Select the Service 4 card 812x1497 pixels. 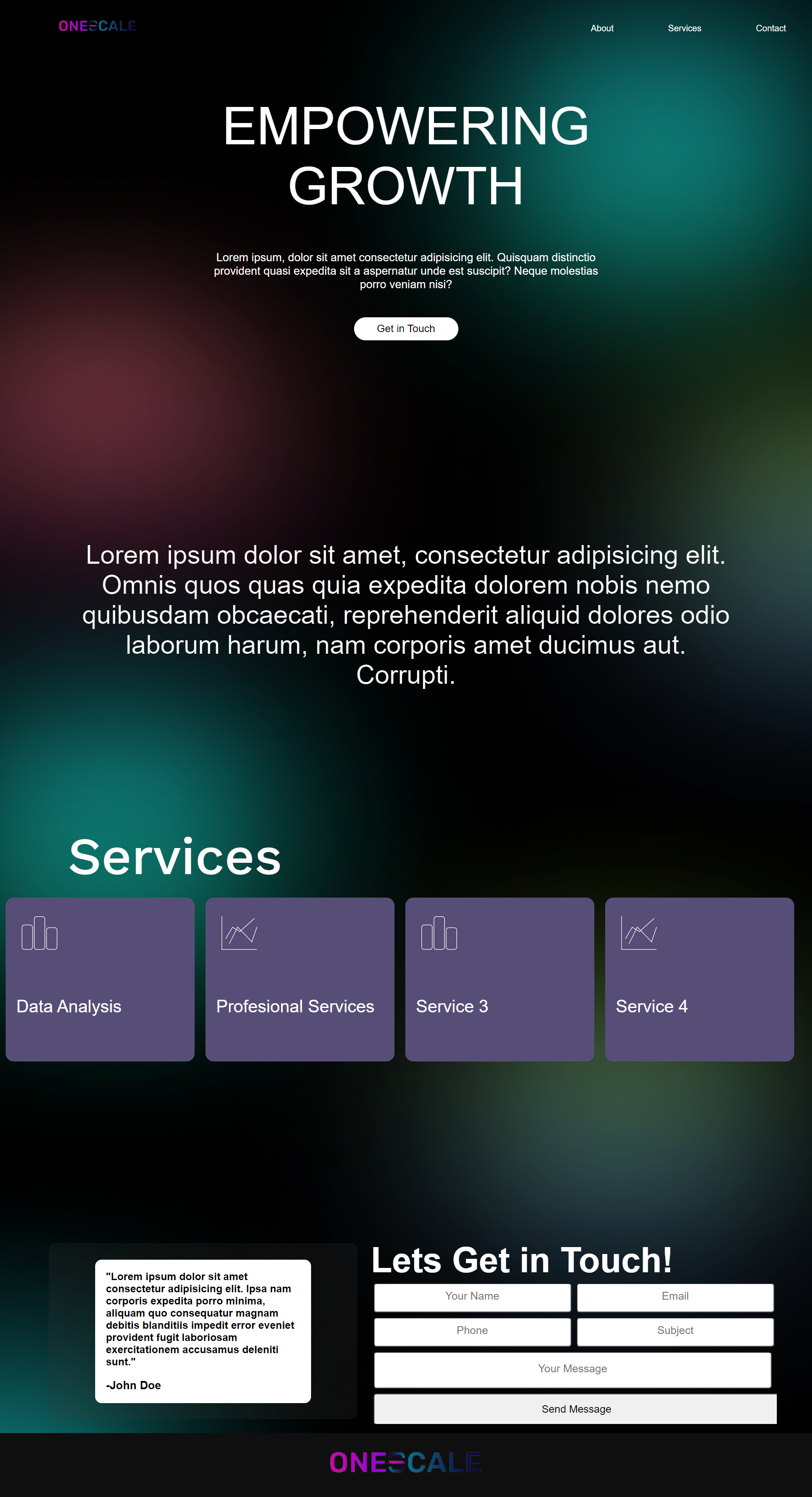pos(699,978)
